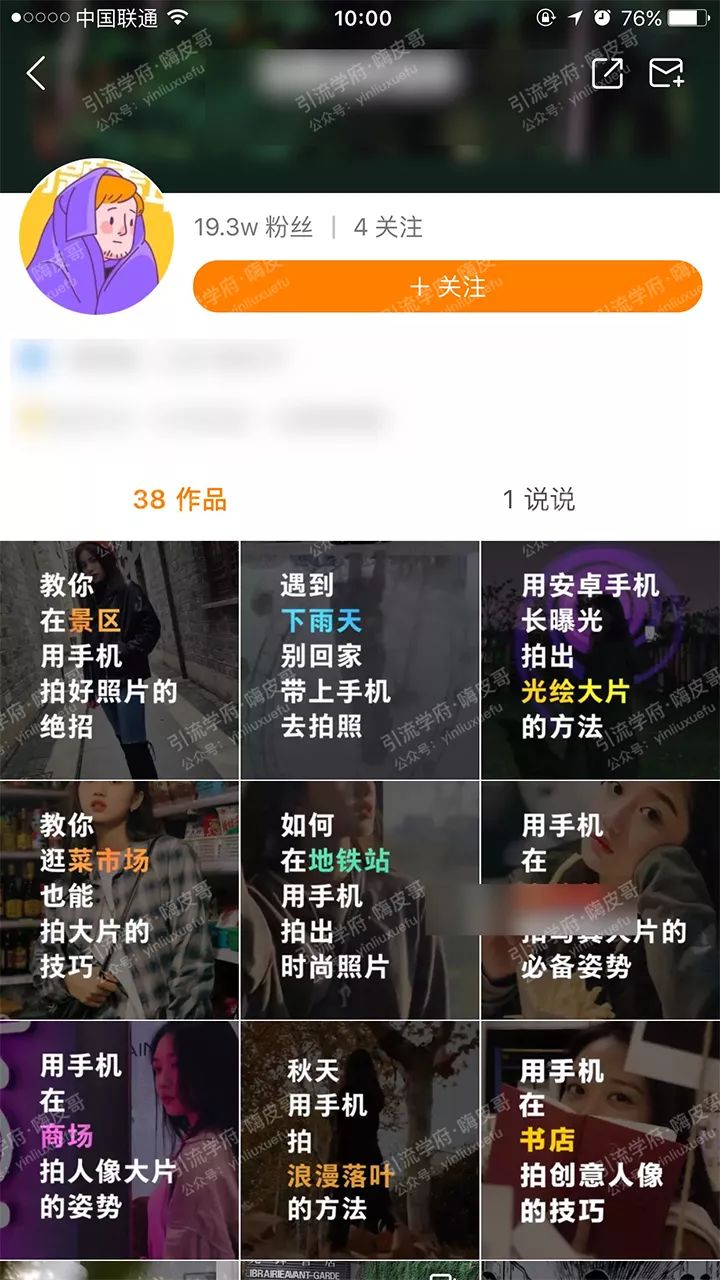Open the 景区 photo tips video

tap(120, 660)
